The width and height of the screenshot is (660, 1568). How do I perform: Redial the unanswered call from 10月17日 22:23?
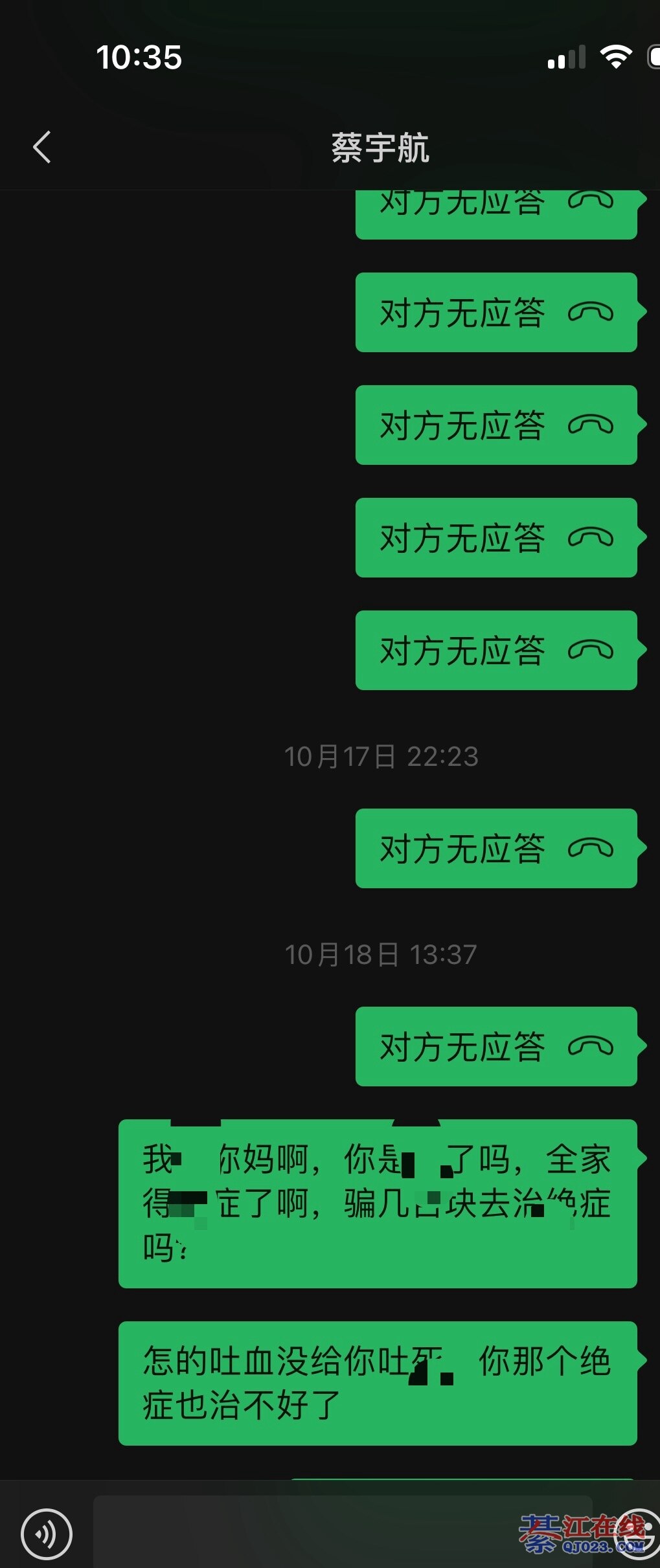click(495, 848)
